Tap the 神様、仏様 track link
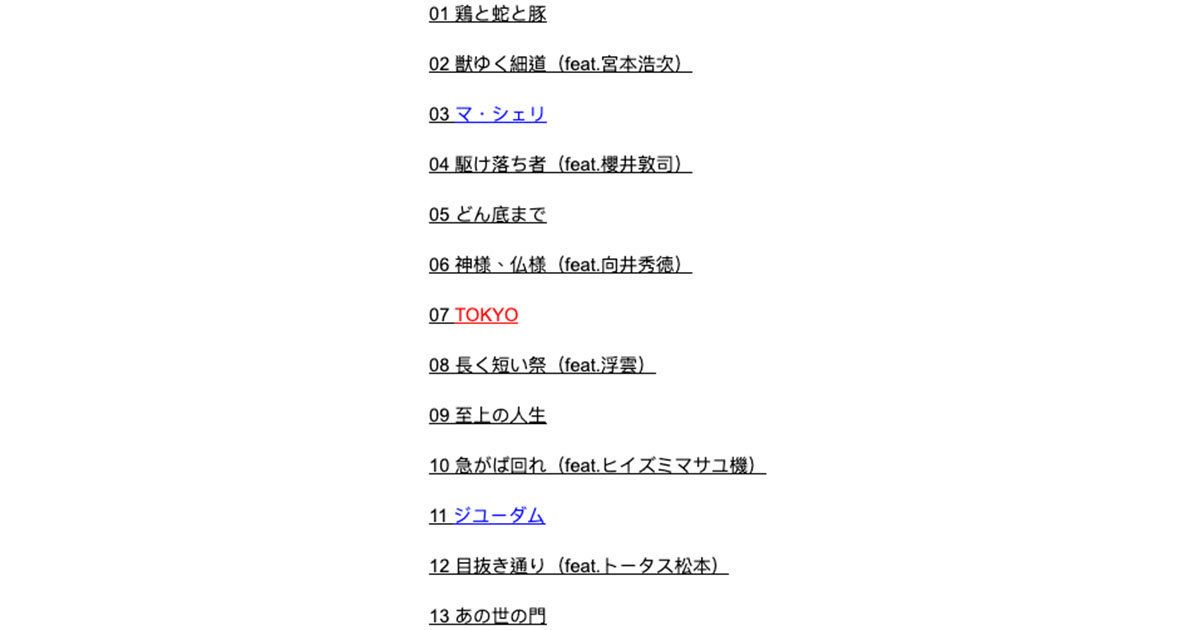 (560, 265)
